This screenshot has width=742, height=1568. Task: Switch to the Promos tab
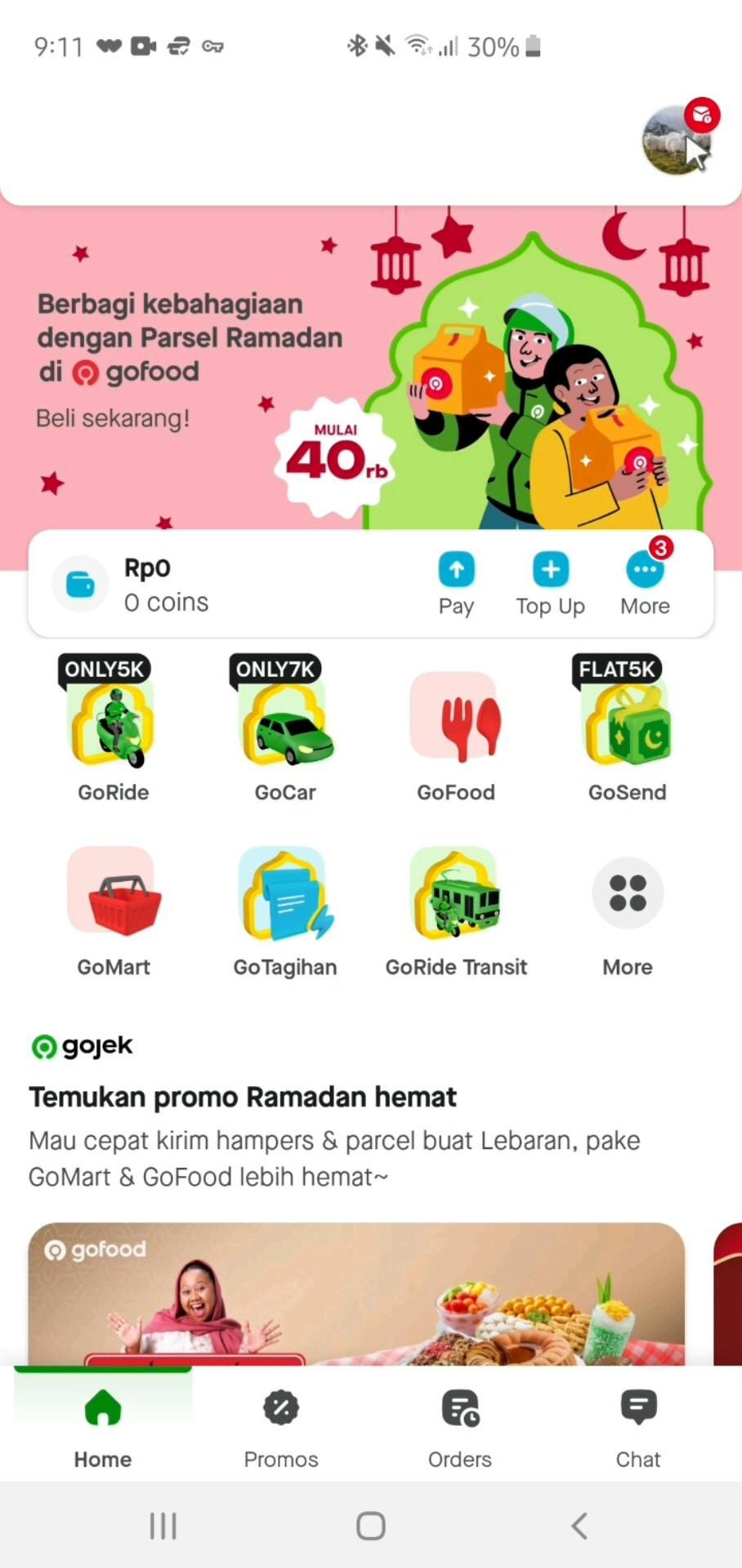(x=281, y=1426)
